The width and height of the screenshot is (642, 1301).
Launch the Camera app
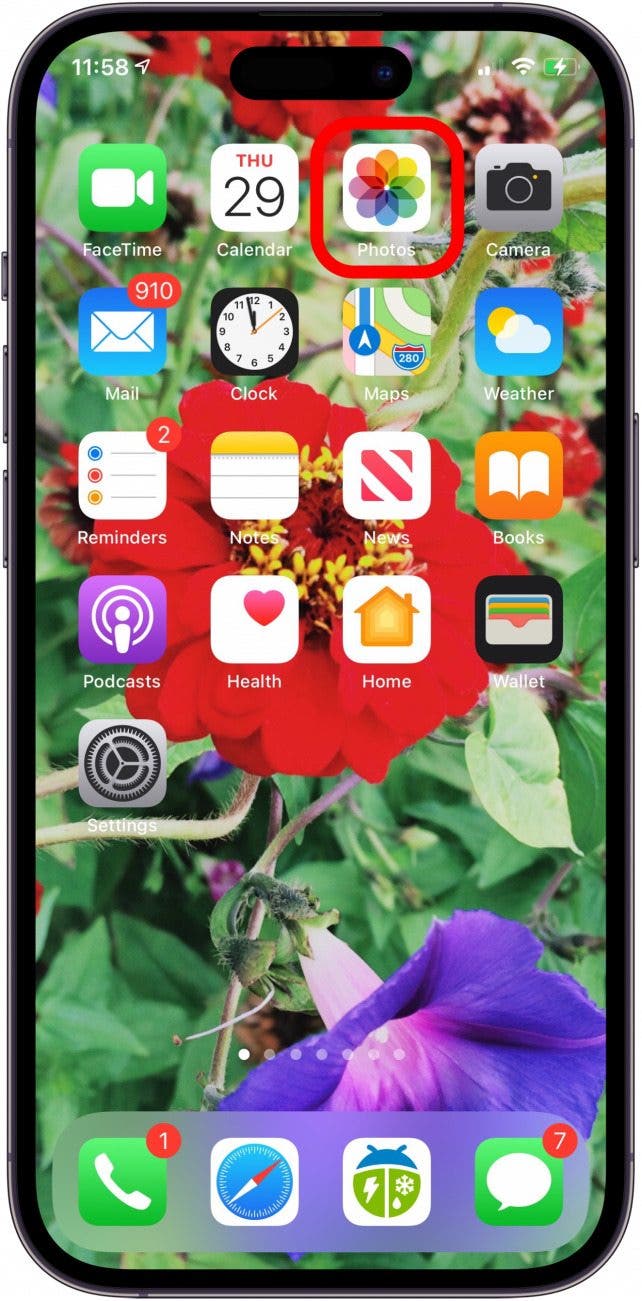coord(518,188)
